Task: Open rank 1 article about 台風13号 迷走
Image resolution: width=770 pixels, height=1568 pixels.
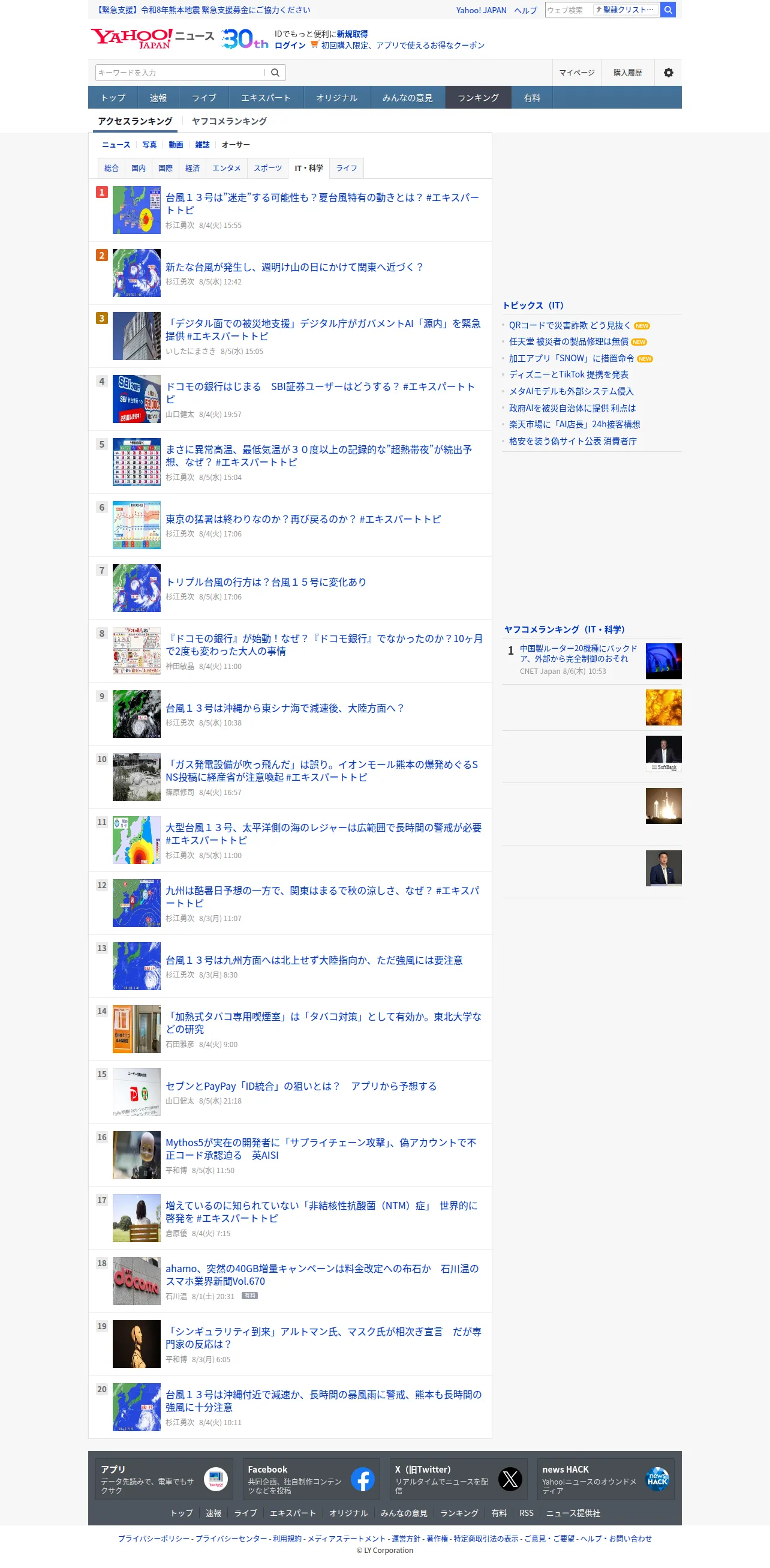Action: (x=322, y=203)
